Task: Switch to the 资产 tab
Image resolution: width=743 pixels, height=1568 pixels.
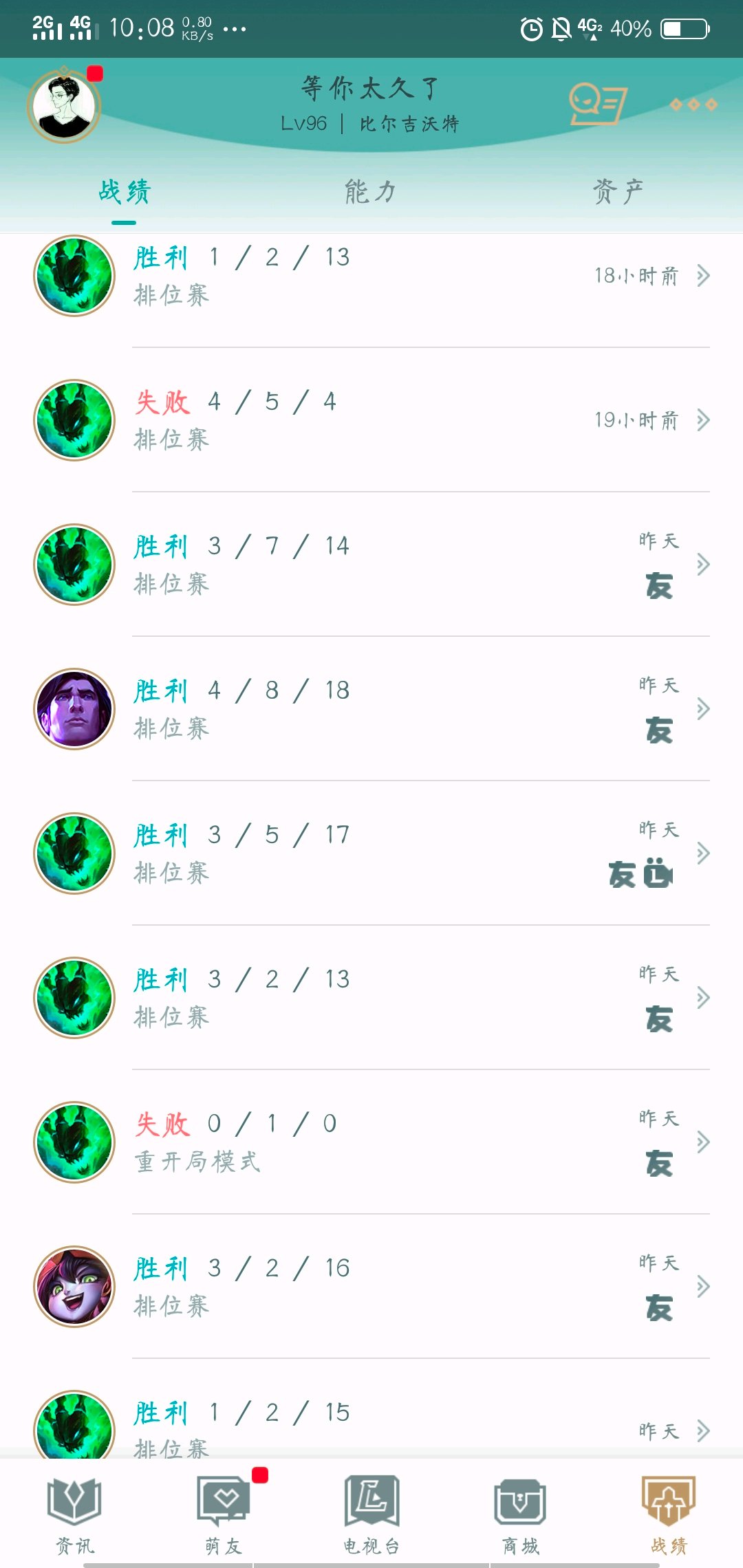Action: (x=618, y=191)
